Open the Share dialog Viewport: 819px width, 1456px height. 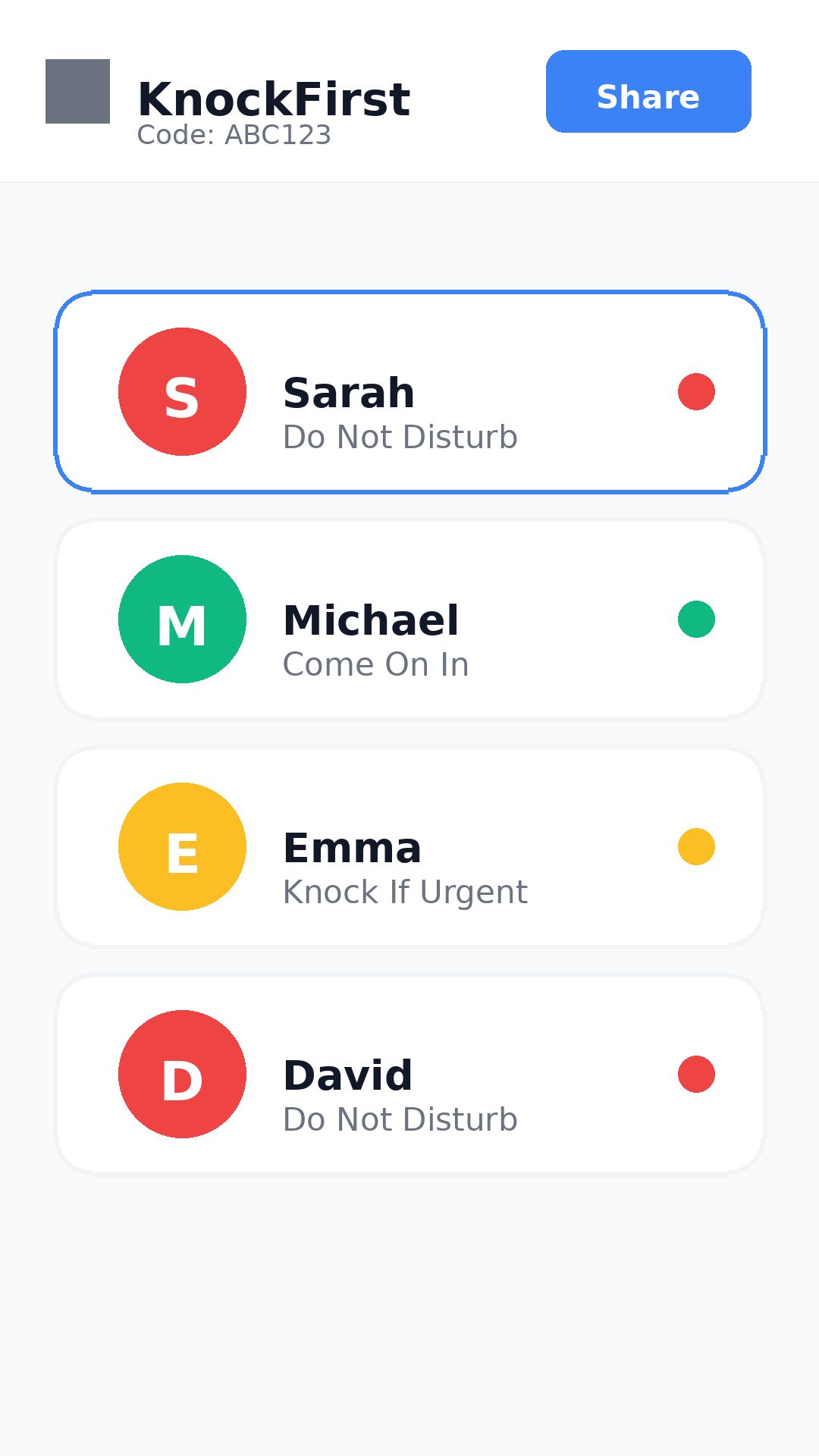(x=648, y=92)
